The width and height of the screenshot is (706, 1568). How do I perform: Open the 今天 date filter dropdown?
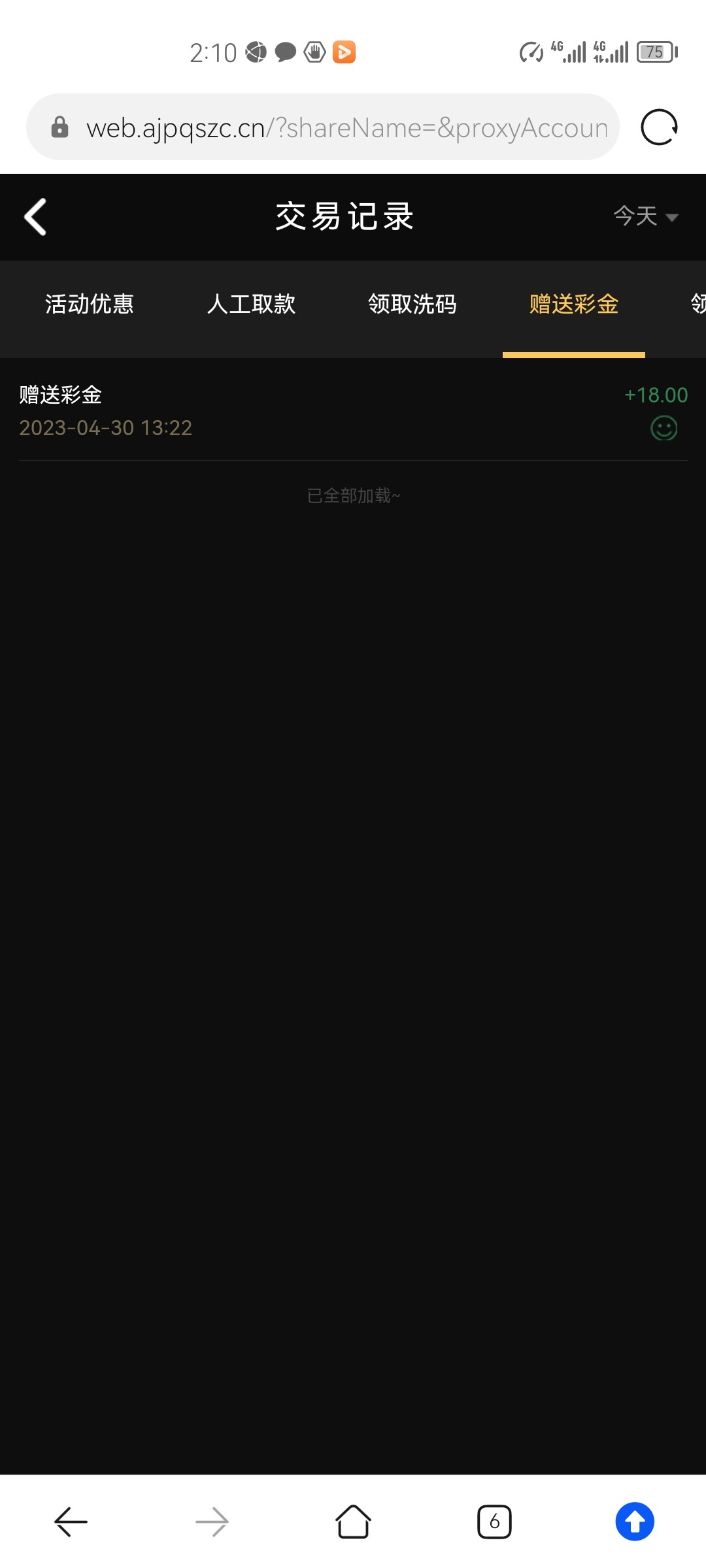coord(646,216)
